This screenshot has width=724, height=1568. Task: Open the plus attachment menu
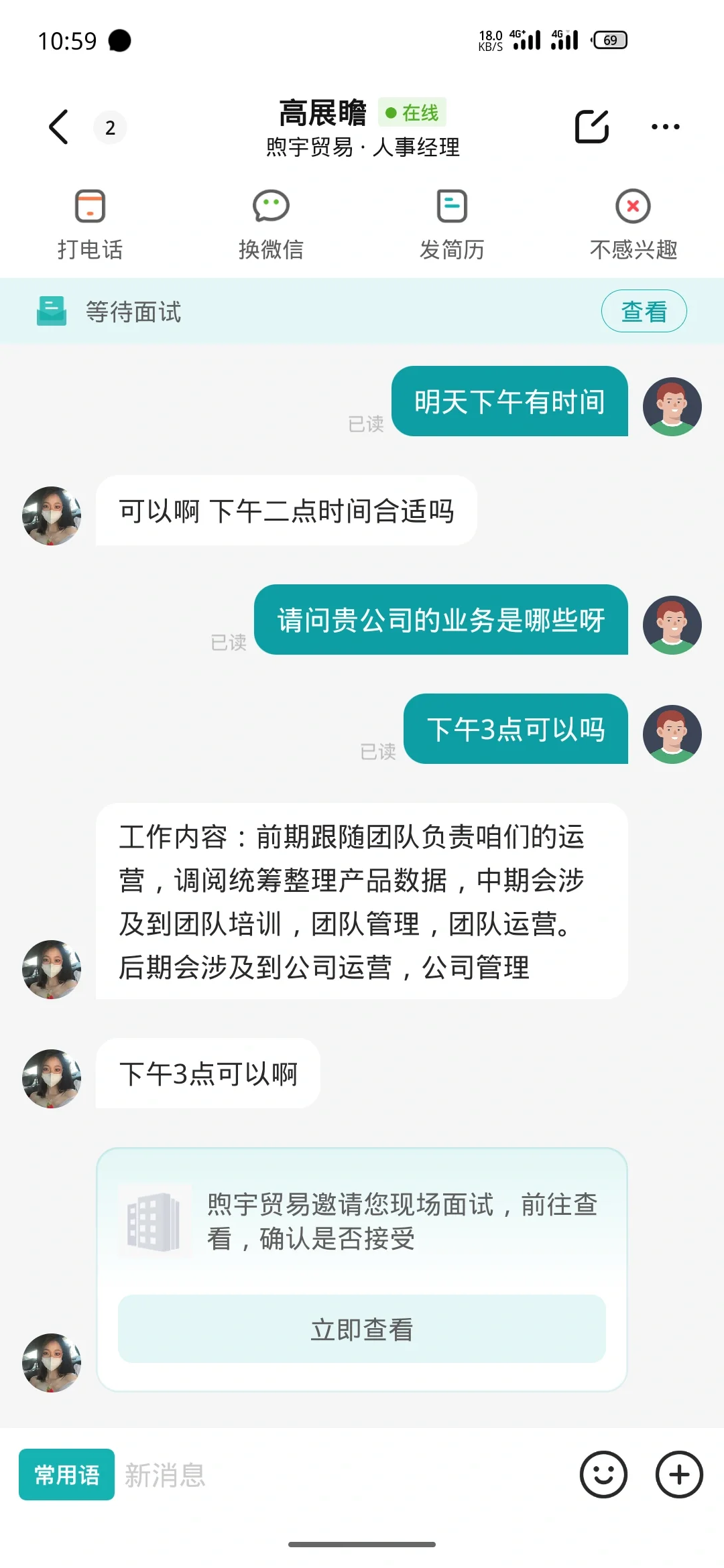(679, 1475)
